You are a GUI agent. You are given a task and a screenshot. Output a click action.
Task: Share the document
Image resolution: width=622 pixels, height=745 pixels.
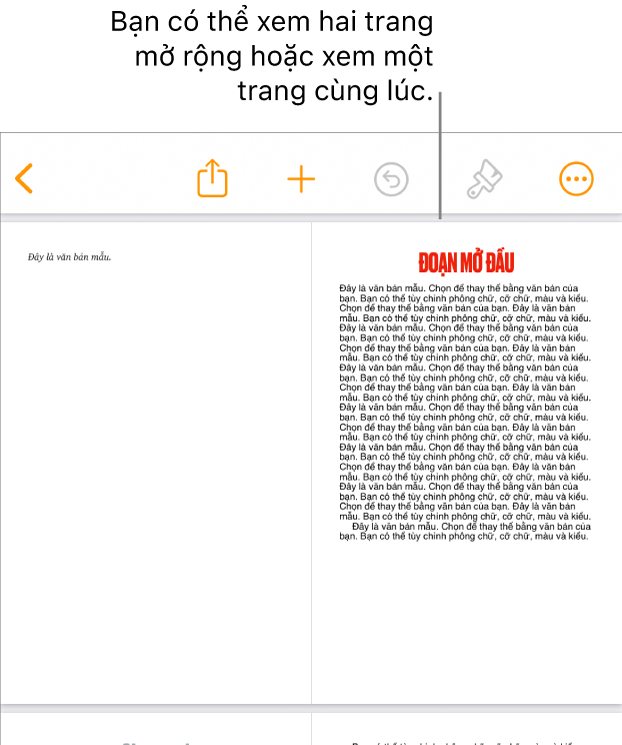(212, 179)
